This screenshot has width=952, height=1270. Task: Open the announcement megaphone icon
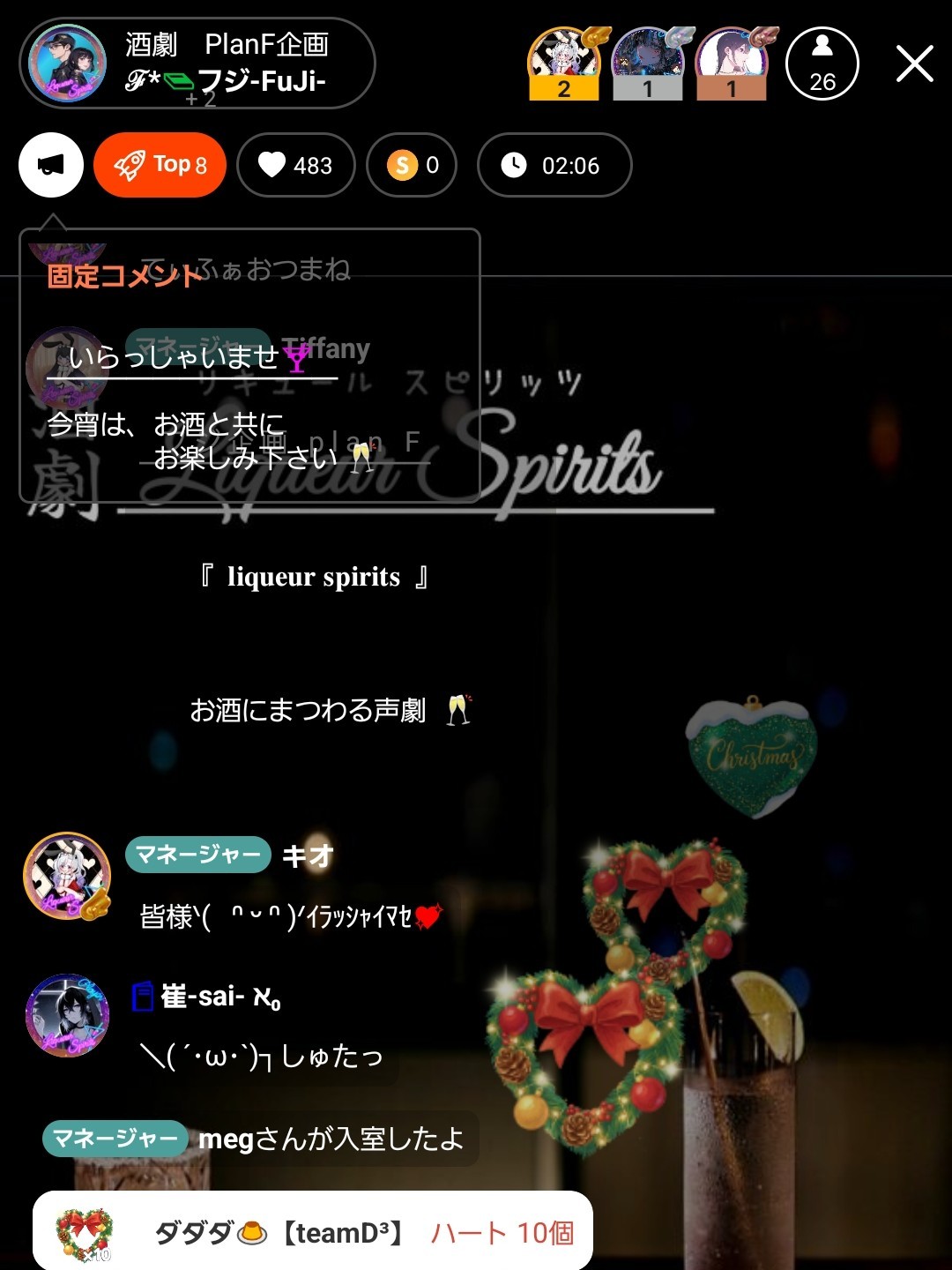tap(50, 164)
